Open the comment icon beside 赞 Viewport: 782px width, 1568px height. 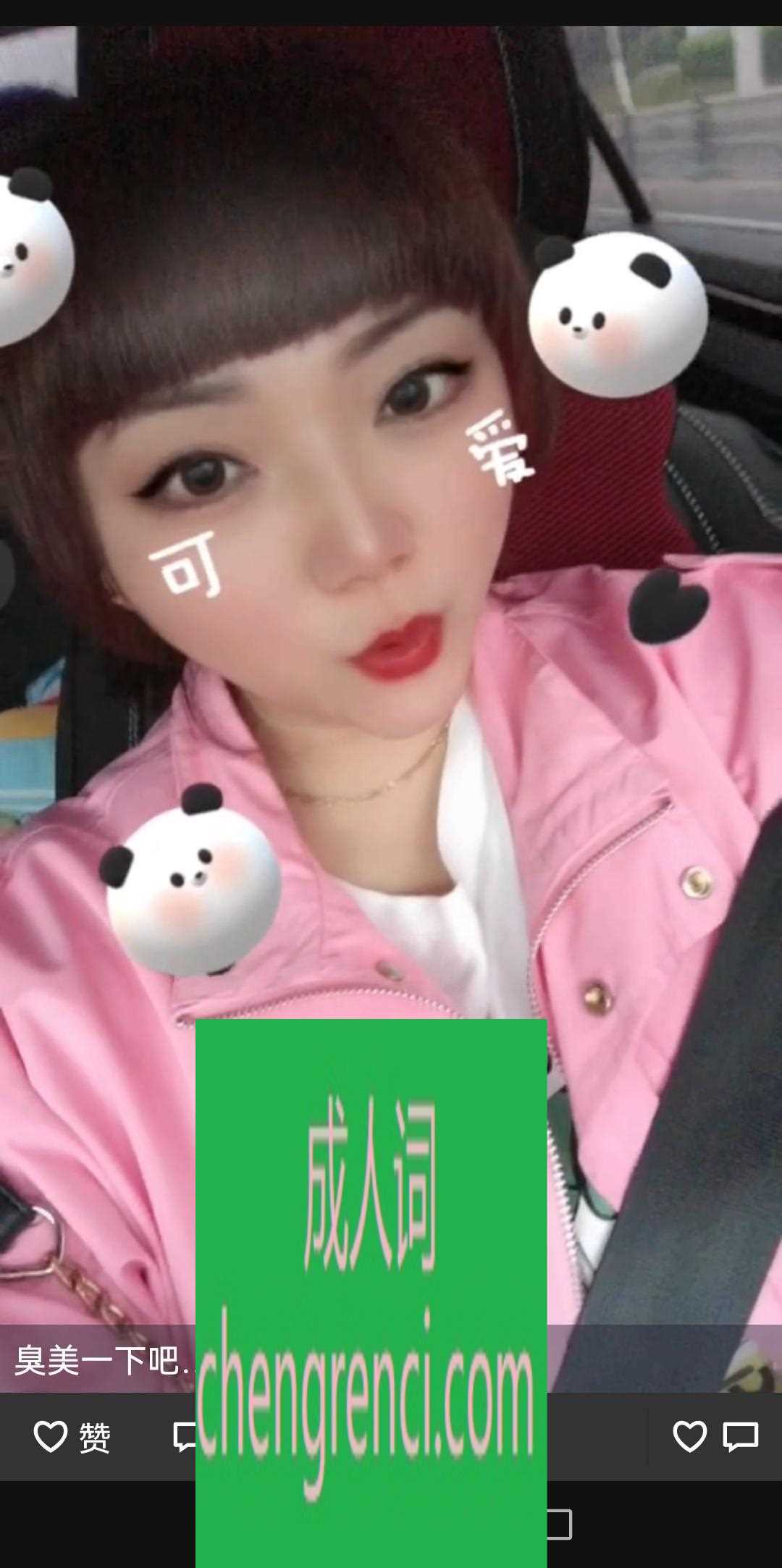184,1437
